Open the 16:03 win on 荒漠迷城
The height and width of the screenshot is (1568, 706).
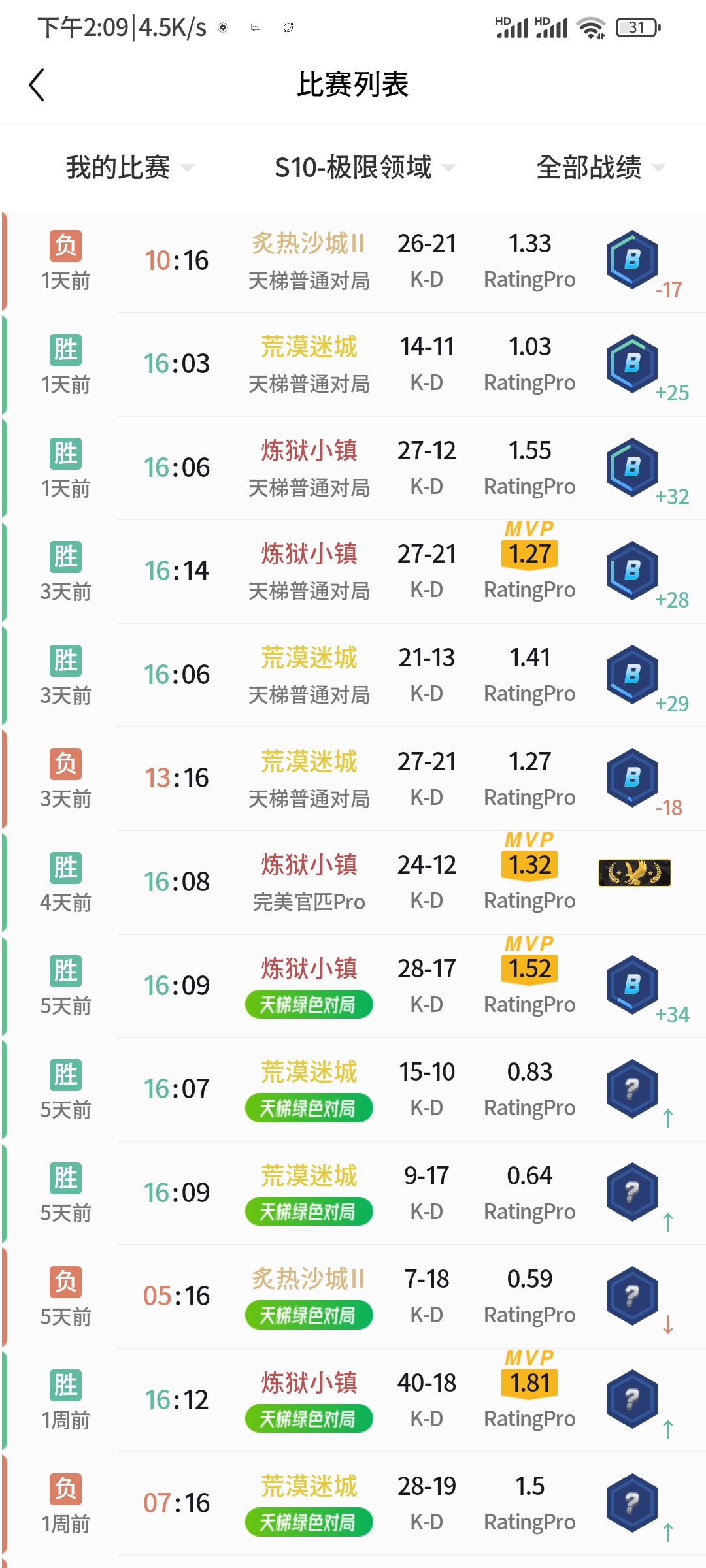(x=353, y=365)
